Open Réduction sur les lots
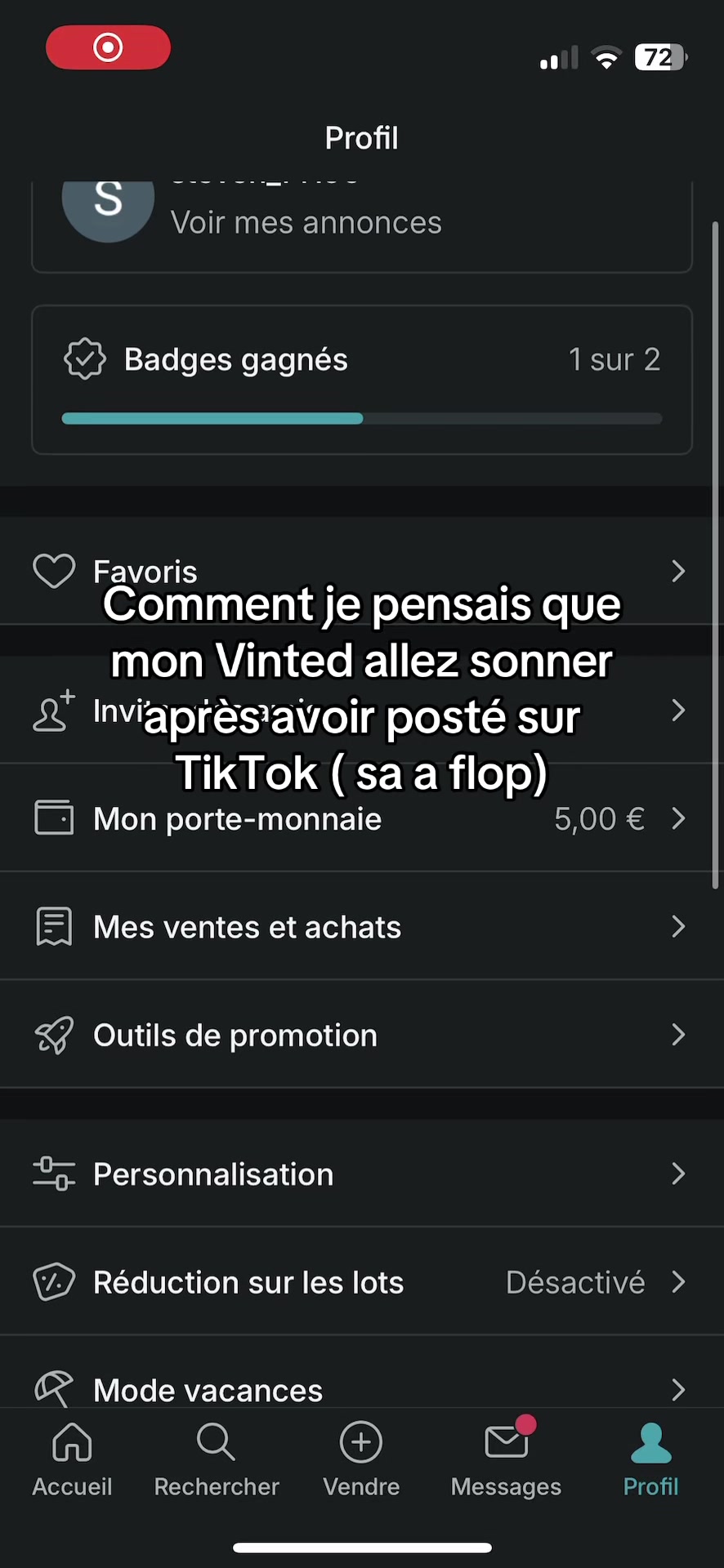Viewport: 724px width, 1568px height. pos(361,1282)
